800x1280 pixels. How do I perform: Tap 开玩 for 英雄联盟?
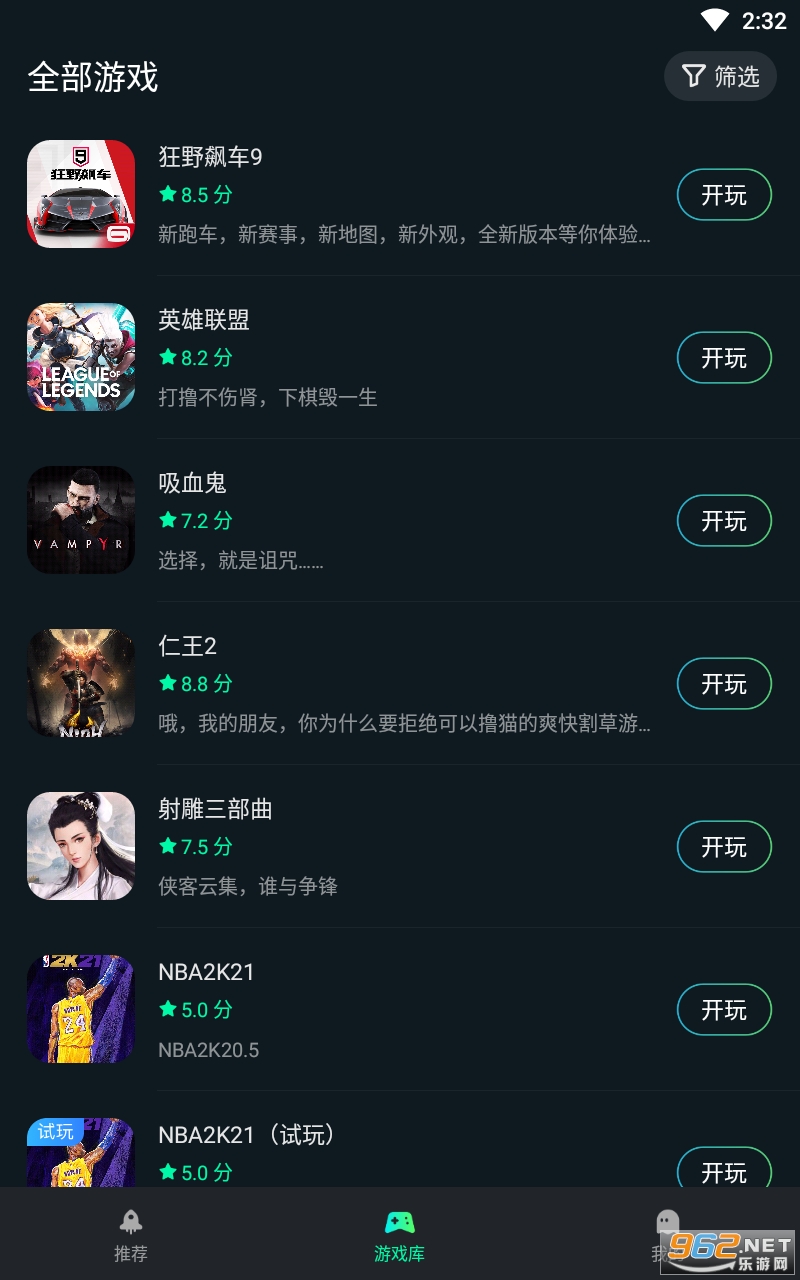[x=724, y=358]
